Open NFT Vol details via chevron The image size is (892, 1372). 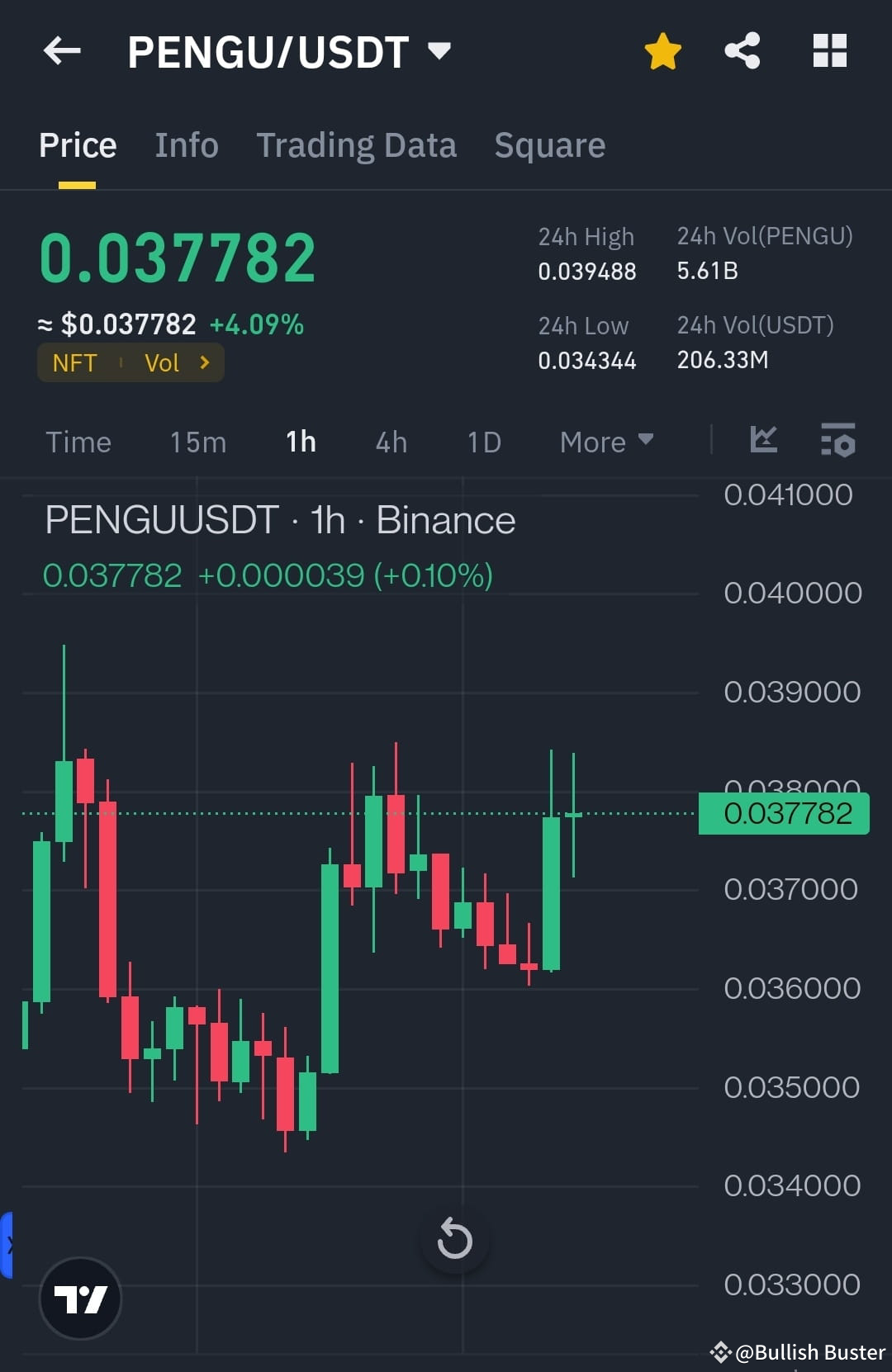click(x=203, y=362)
